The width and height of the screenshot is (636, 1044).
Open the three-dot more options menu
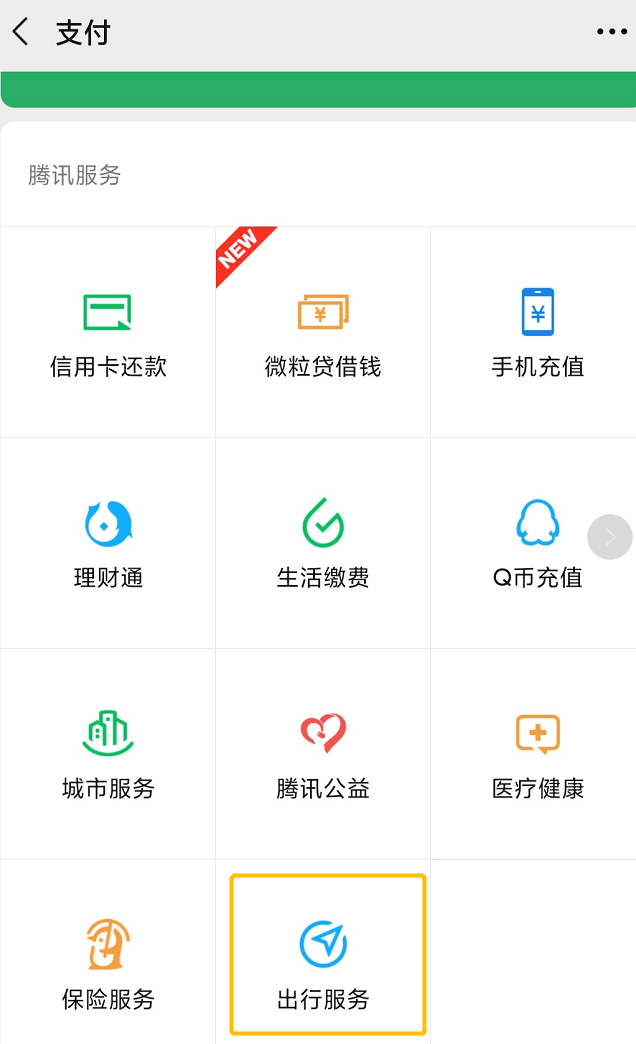point(611,32)
